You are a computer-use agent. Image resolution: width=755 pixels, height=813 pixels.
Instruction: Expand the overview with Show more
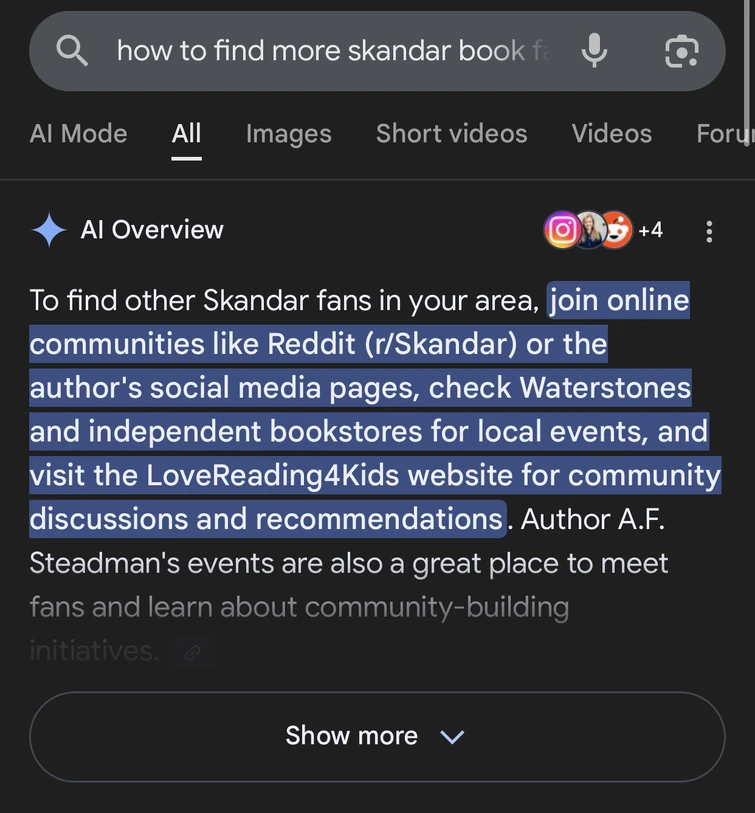click(377, 736)
